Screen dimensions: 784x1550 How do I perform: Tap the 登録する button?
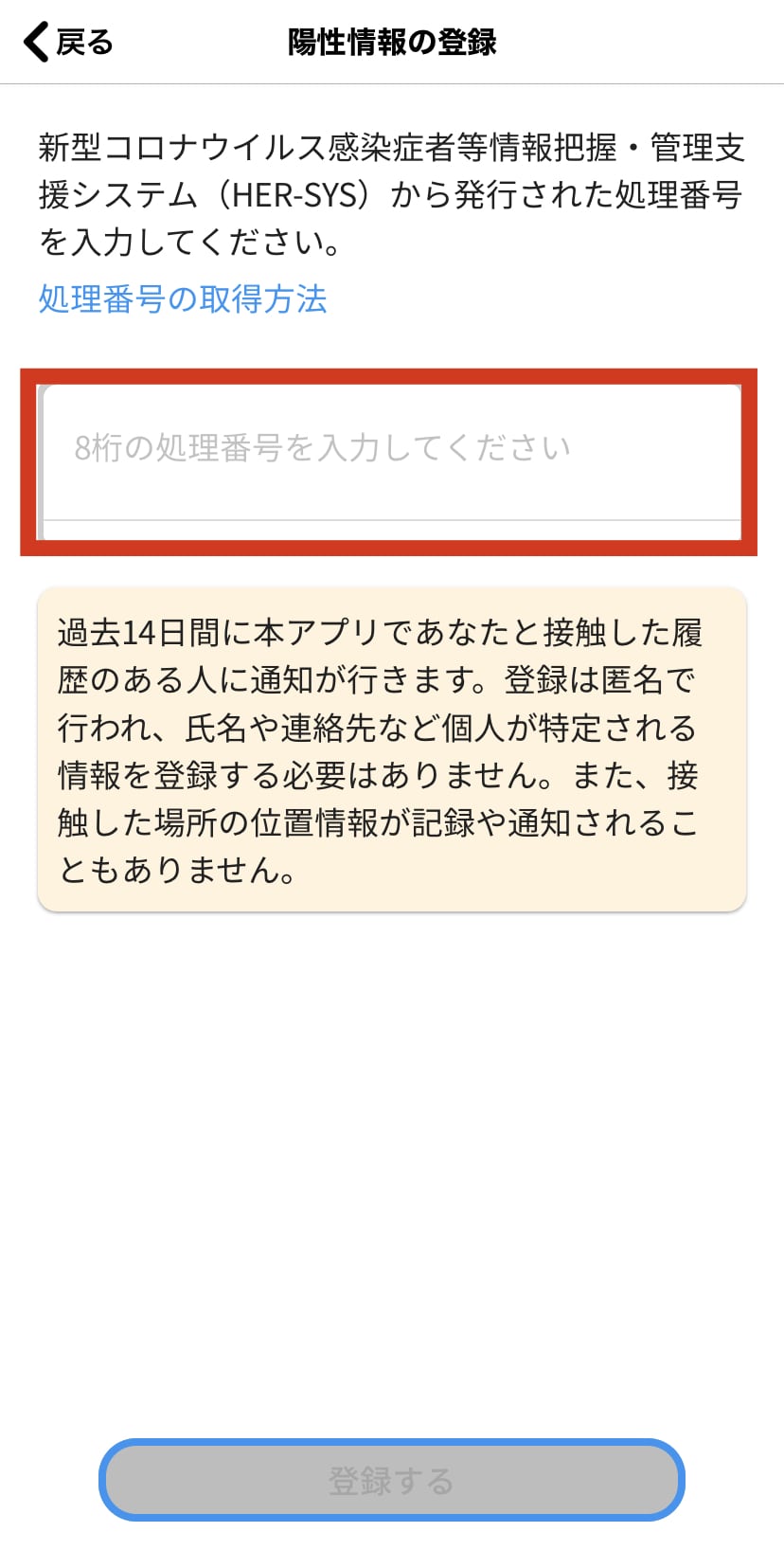point(392,1480)
